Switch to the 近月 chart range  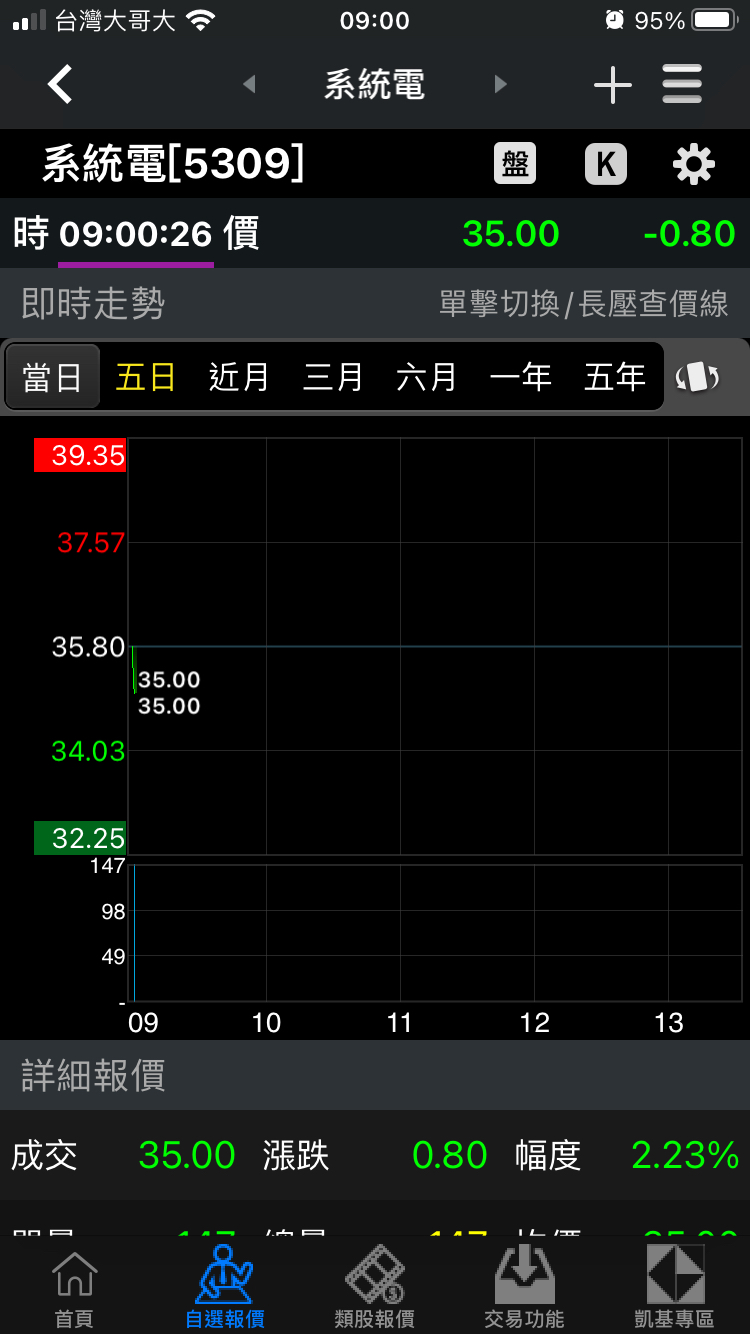click(x=239, y=377)
